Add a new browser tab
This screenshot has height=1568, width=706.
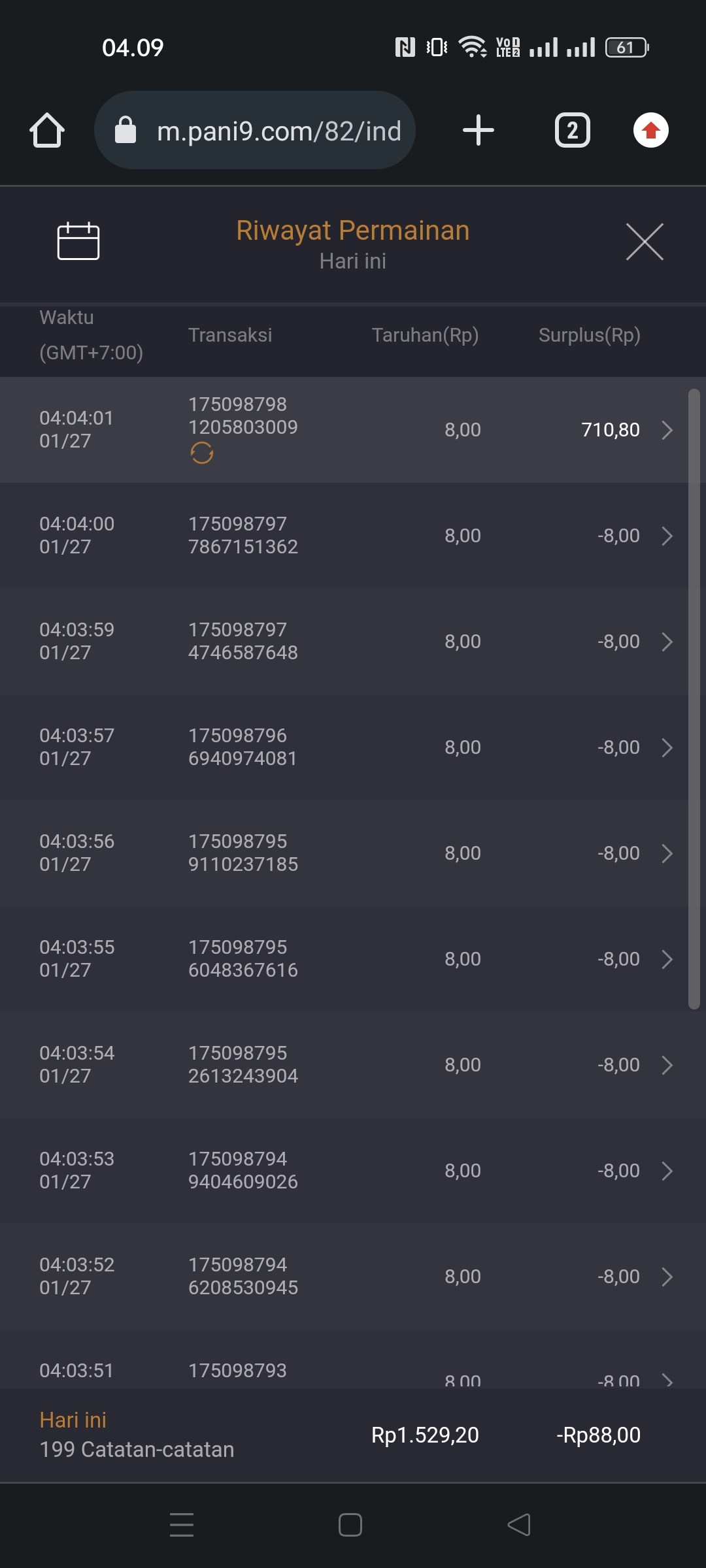[x=478, y=130]
